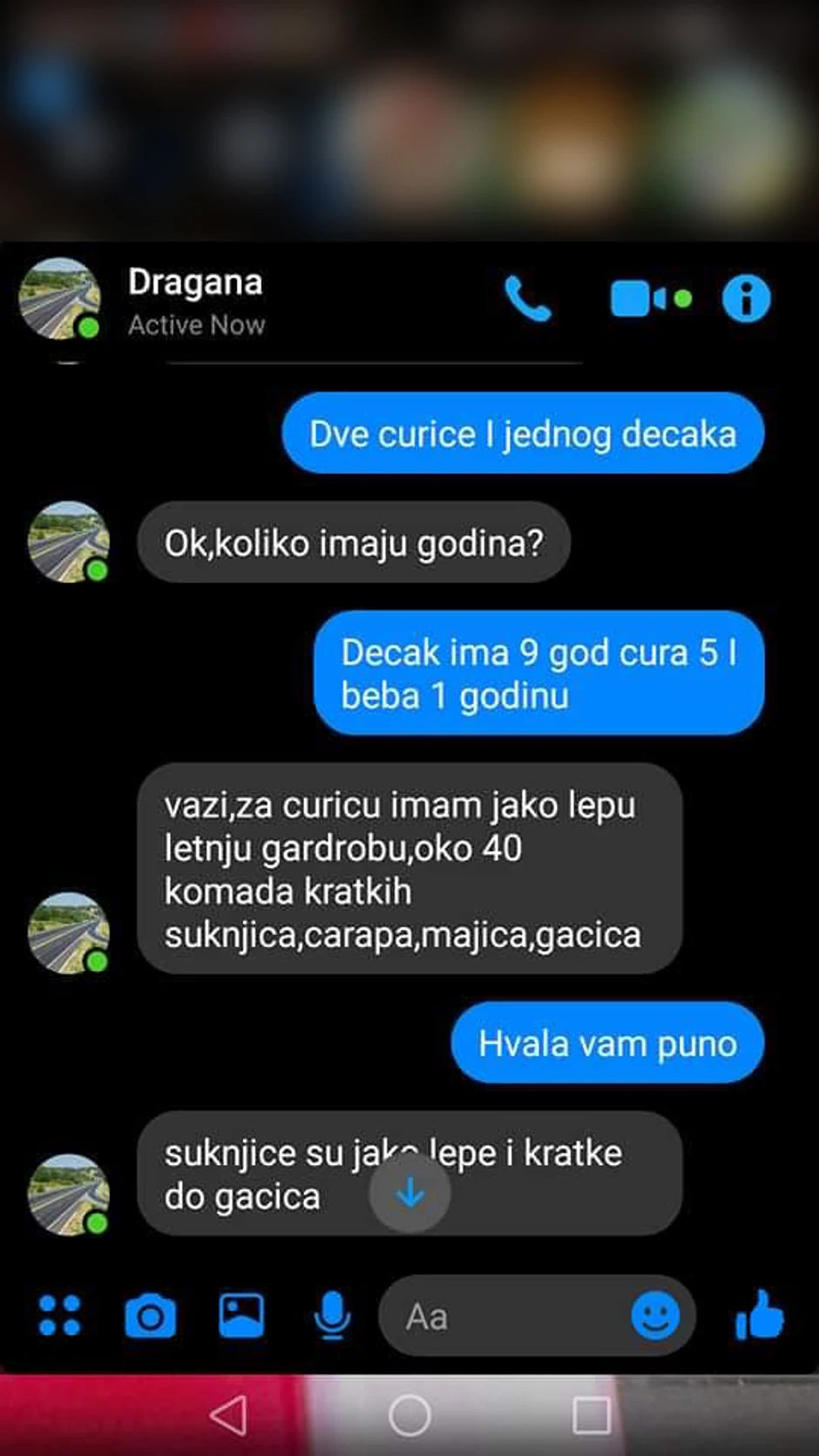Open the emoji picker in the message field

[660, 1316]
